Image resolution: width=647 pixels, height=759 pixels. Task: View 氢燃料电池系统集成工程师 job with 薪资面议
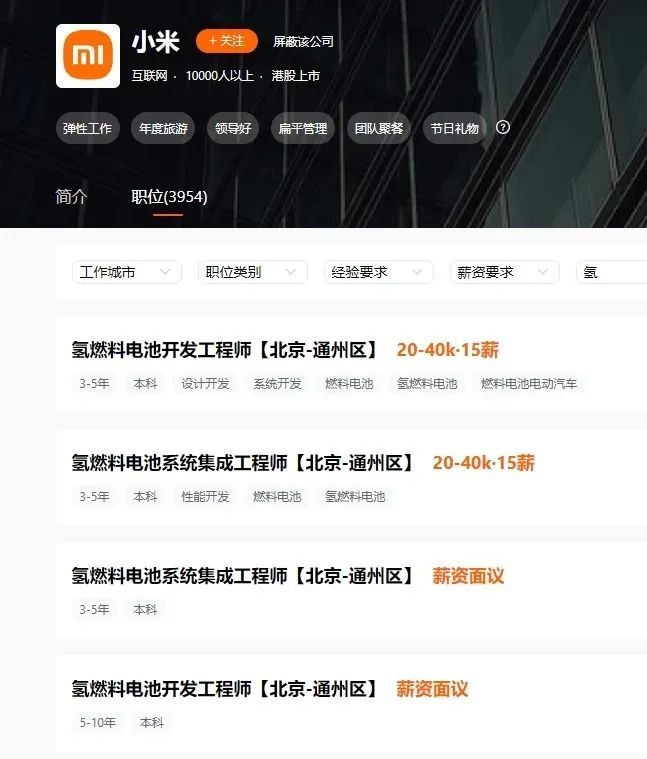pos(242,576)
